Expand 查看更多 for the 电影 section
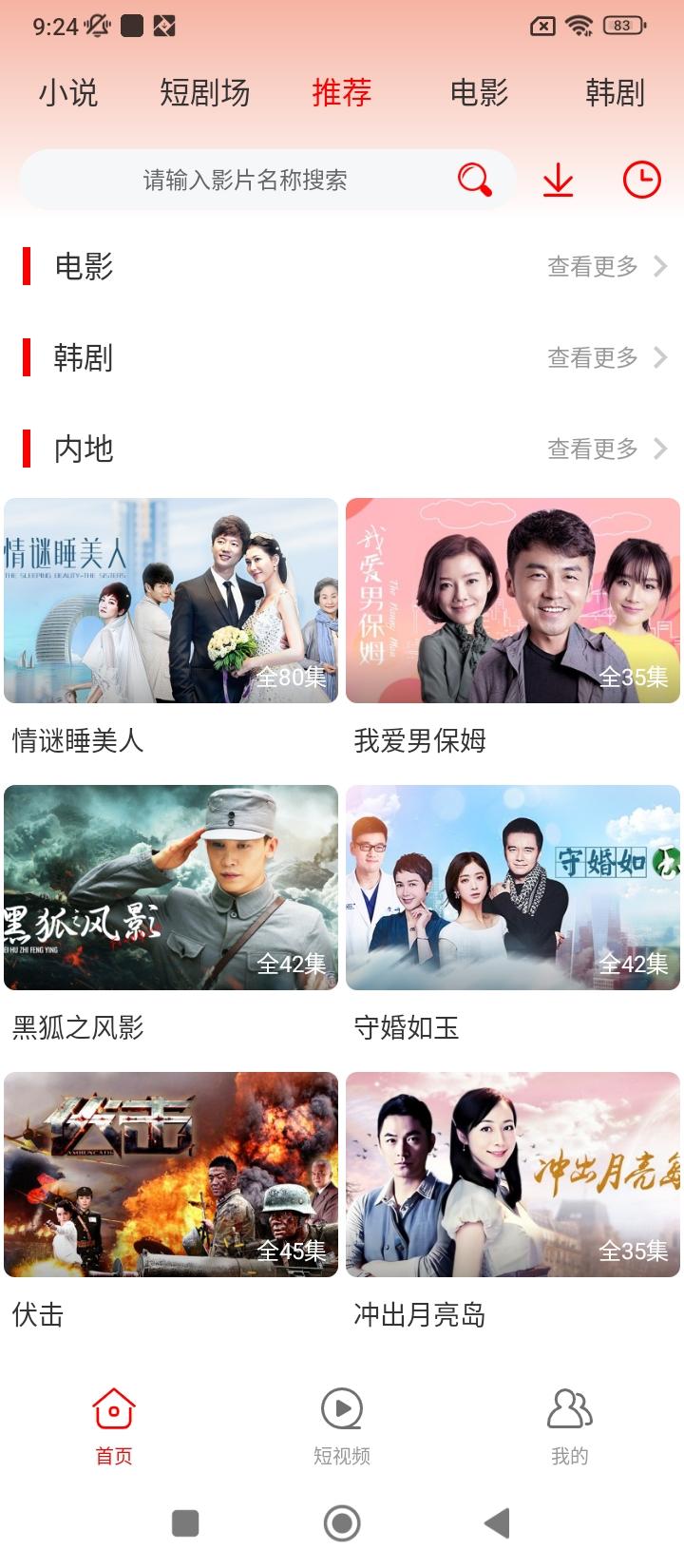Viewport: 684px width, 1568px height. click(x=591, y=268)
